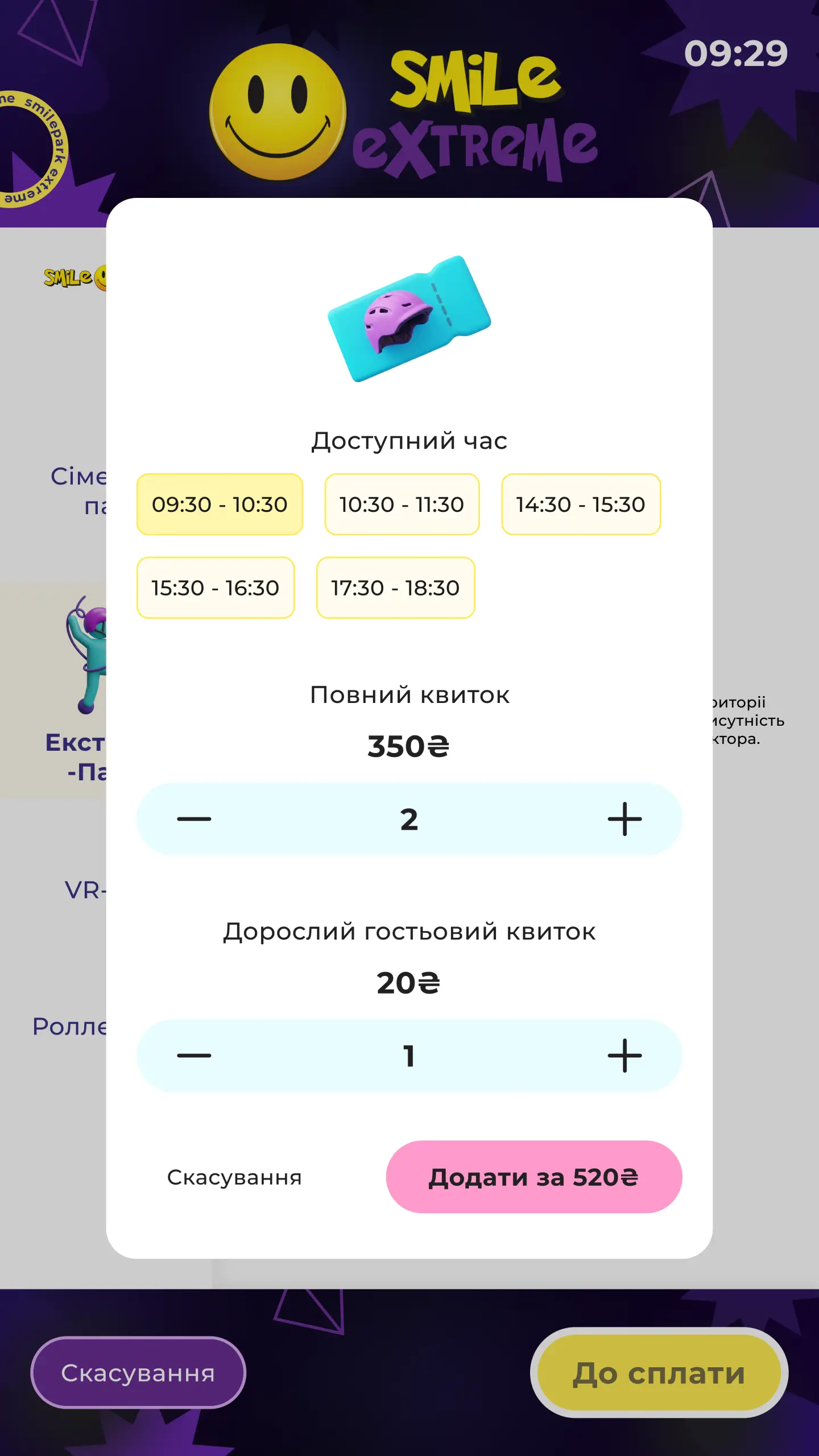The width and height of the screenshot is (819, 1456).
Task: Choose the 10:30 - 11:30 time slot
Action: (402, 504)
